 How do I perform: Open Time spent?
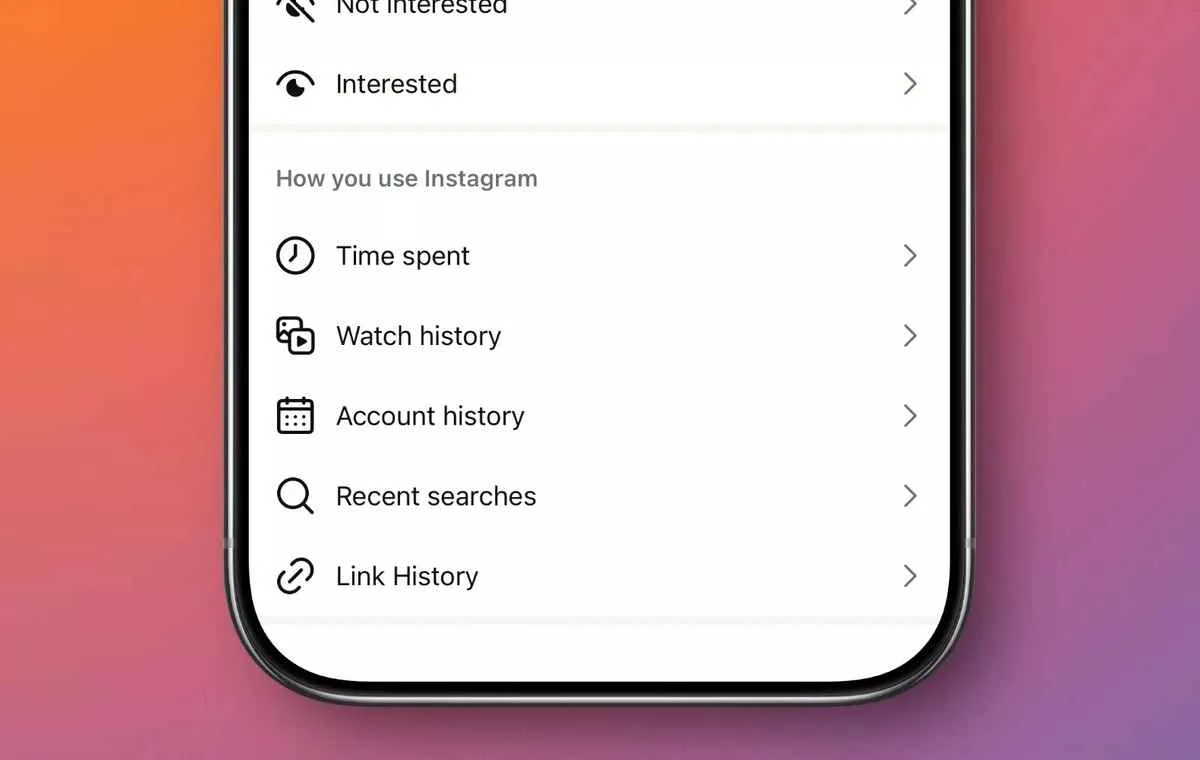(x=402, y=256)
